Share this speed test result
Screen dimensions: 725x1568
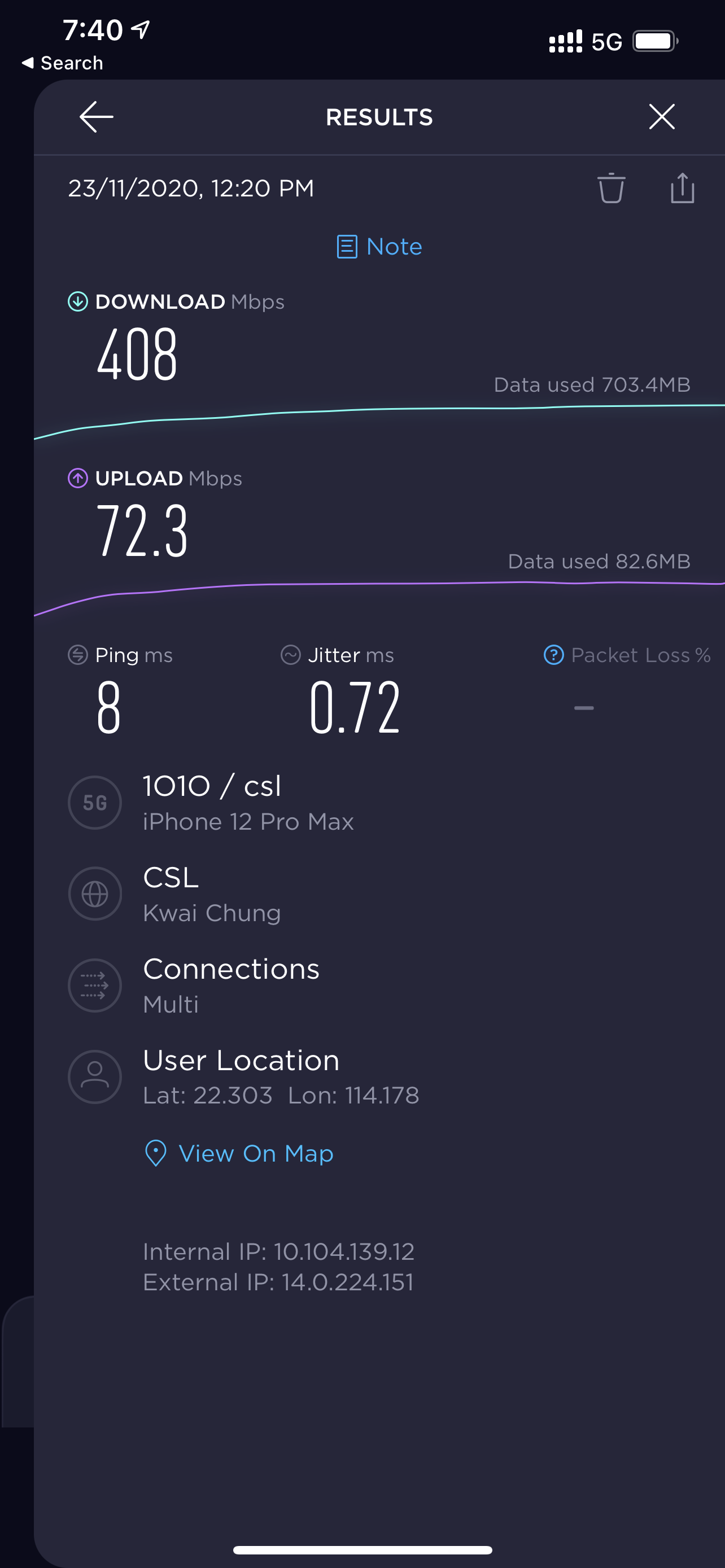click(682, 188)
